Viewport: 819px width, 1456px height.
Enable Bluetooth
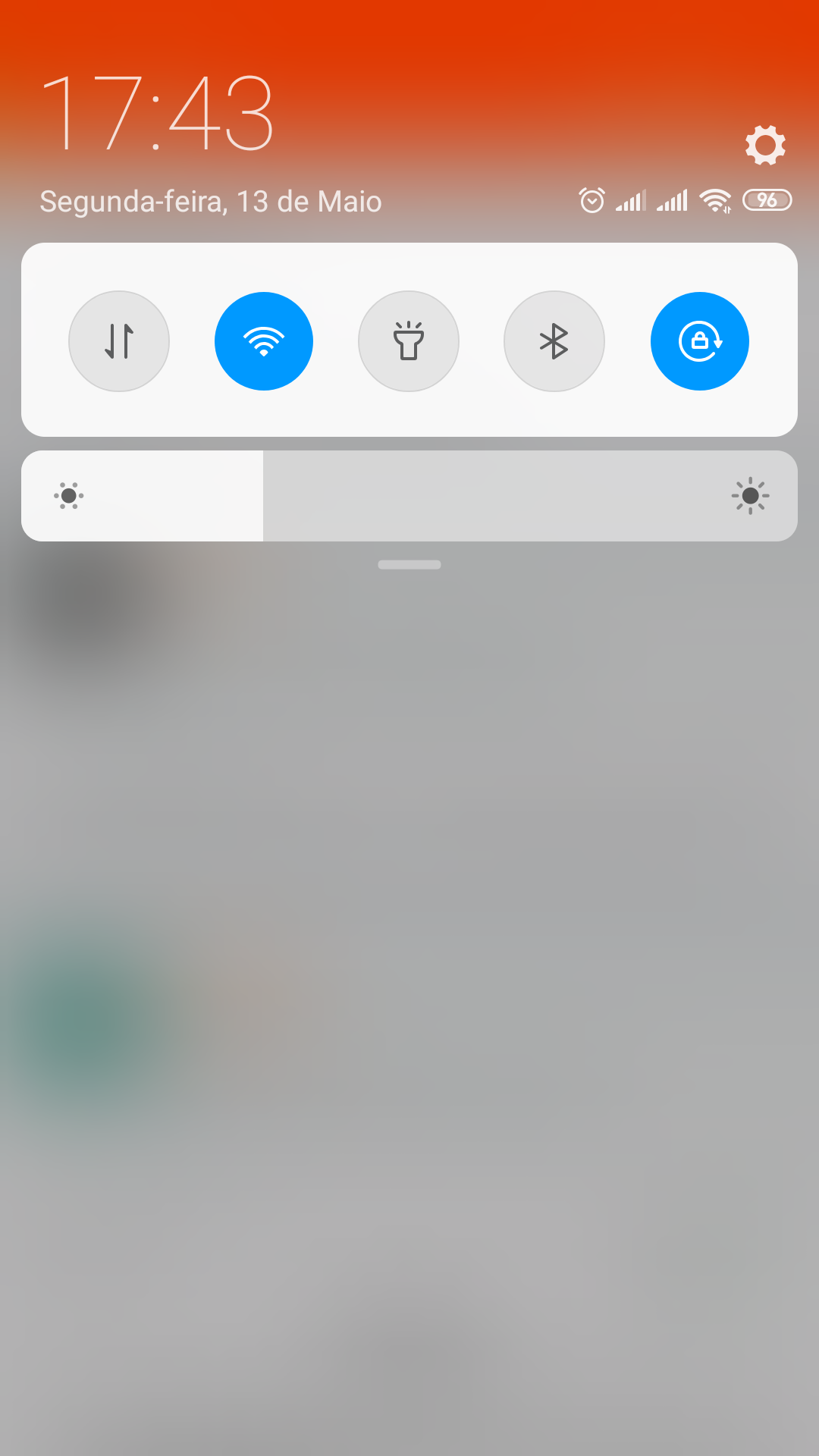tap(554, 341)
